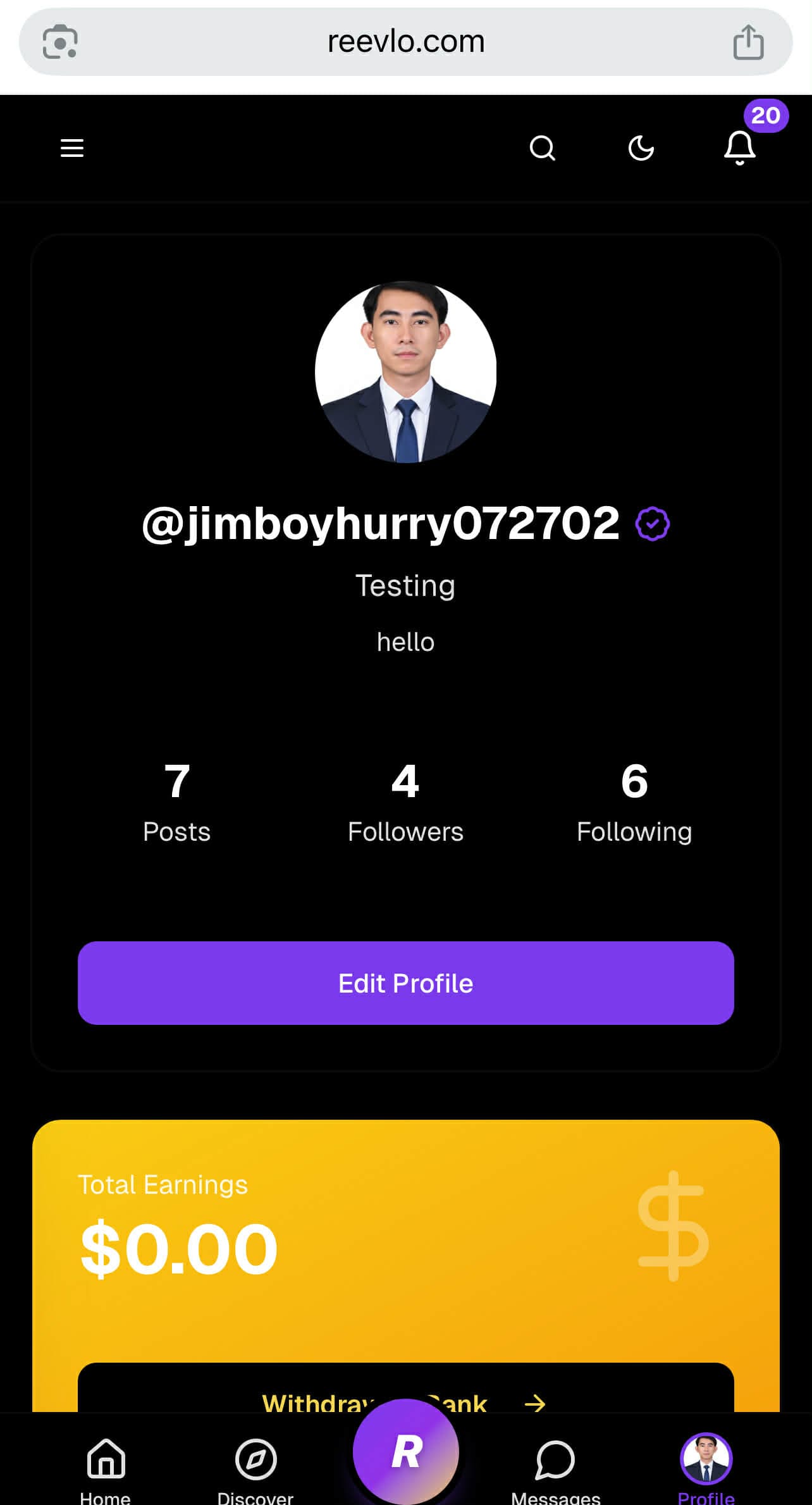Open the notifications bell
The width and height of the screenshot is (812, 1505).
click(739, 148)
